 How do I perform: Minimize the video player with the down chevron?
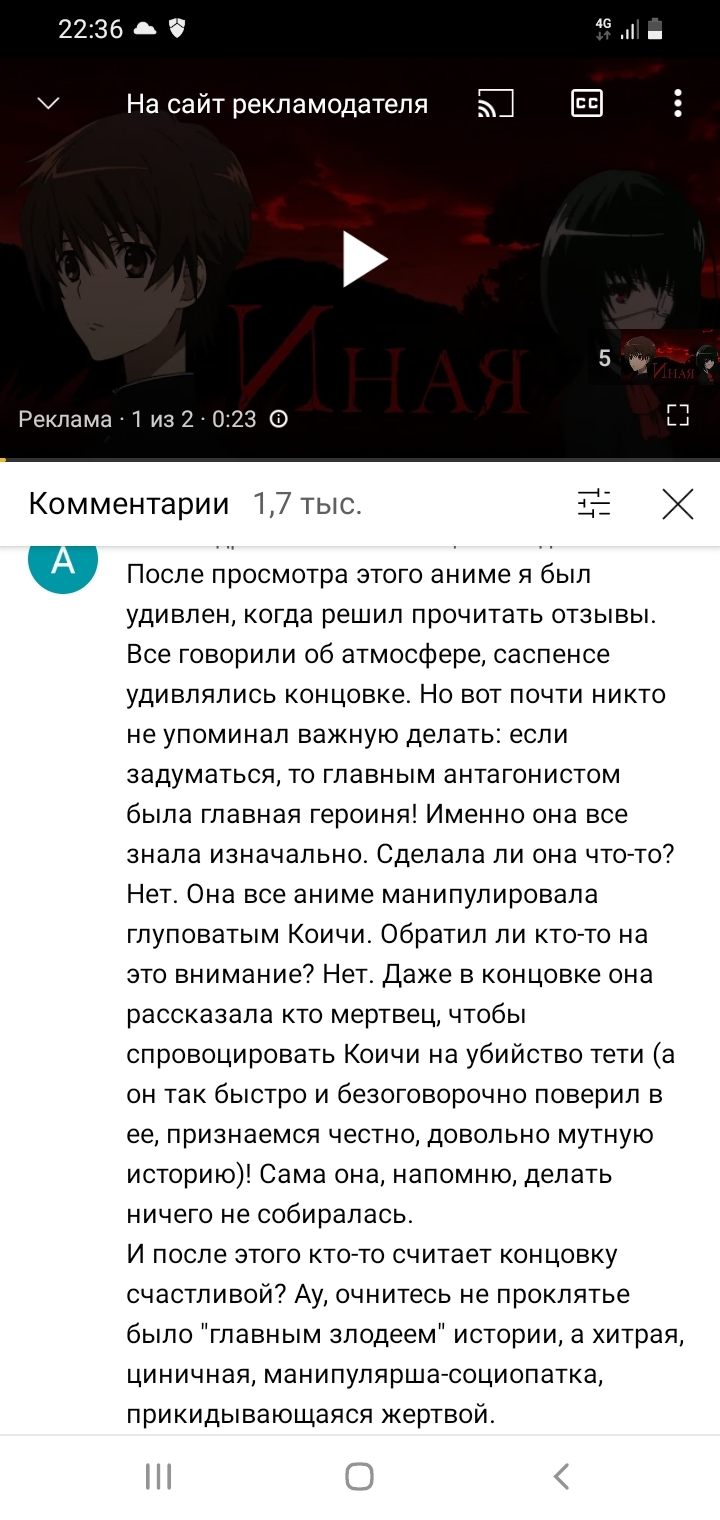coord(48,104)
